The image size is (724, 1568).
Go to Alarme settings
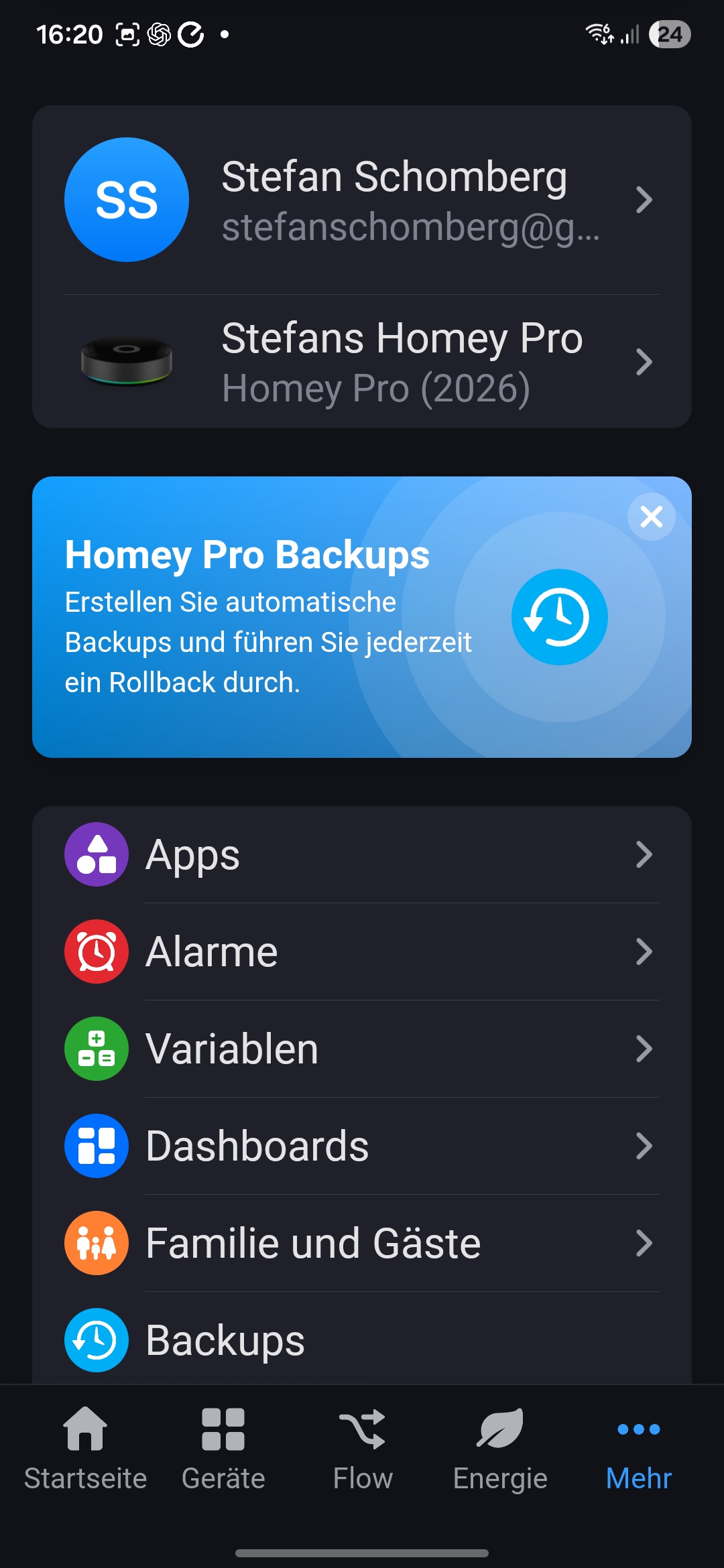pos(362,952)
